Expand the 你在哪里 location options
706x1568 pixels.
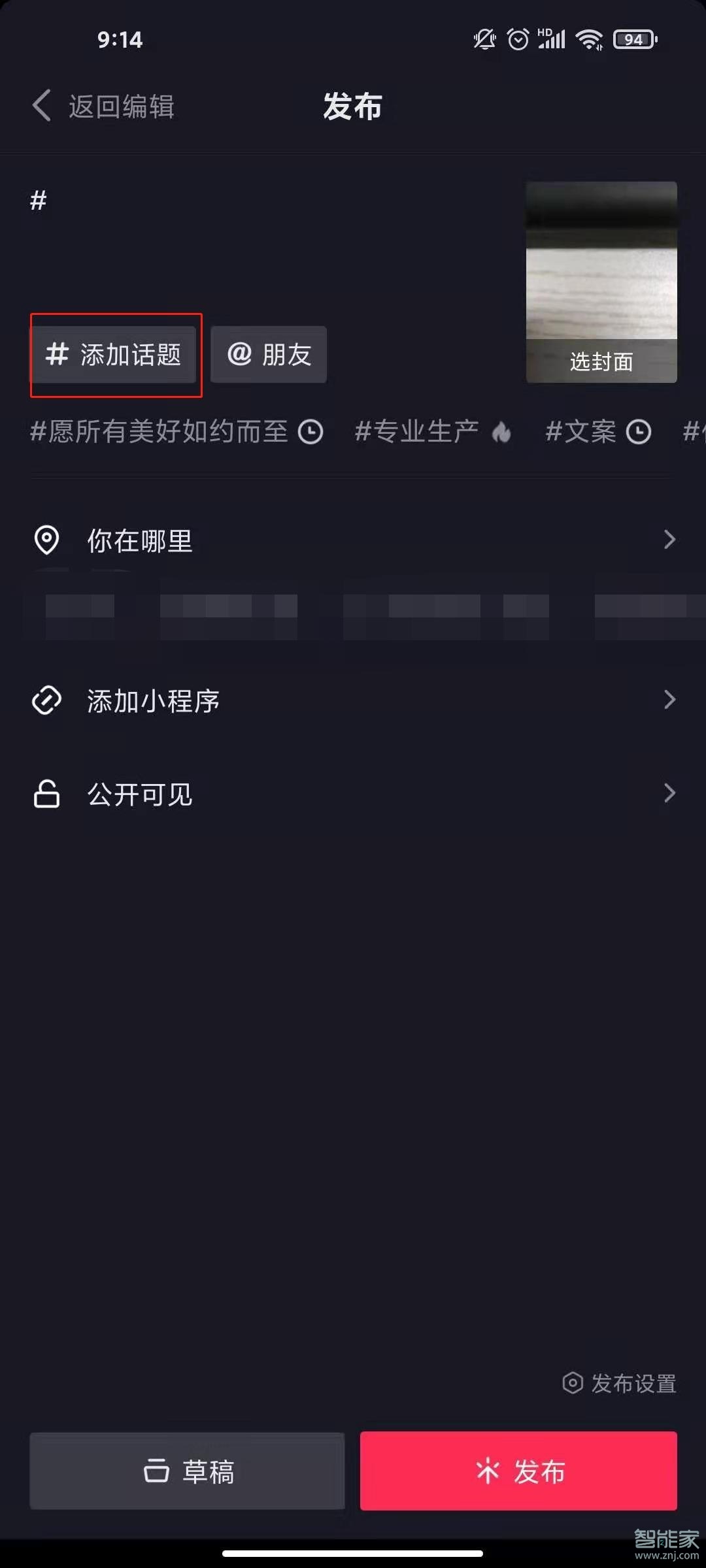pyautogui.click(x=669, y=539)
